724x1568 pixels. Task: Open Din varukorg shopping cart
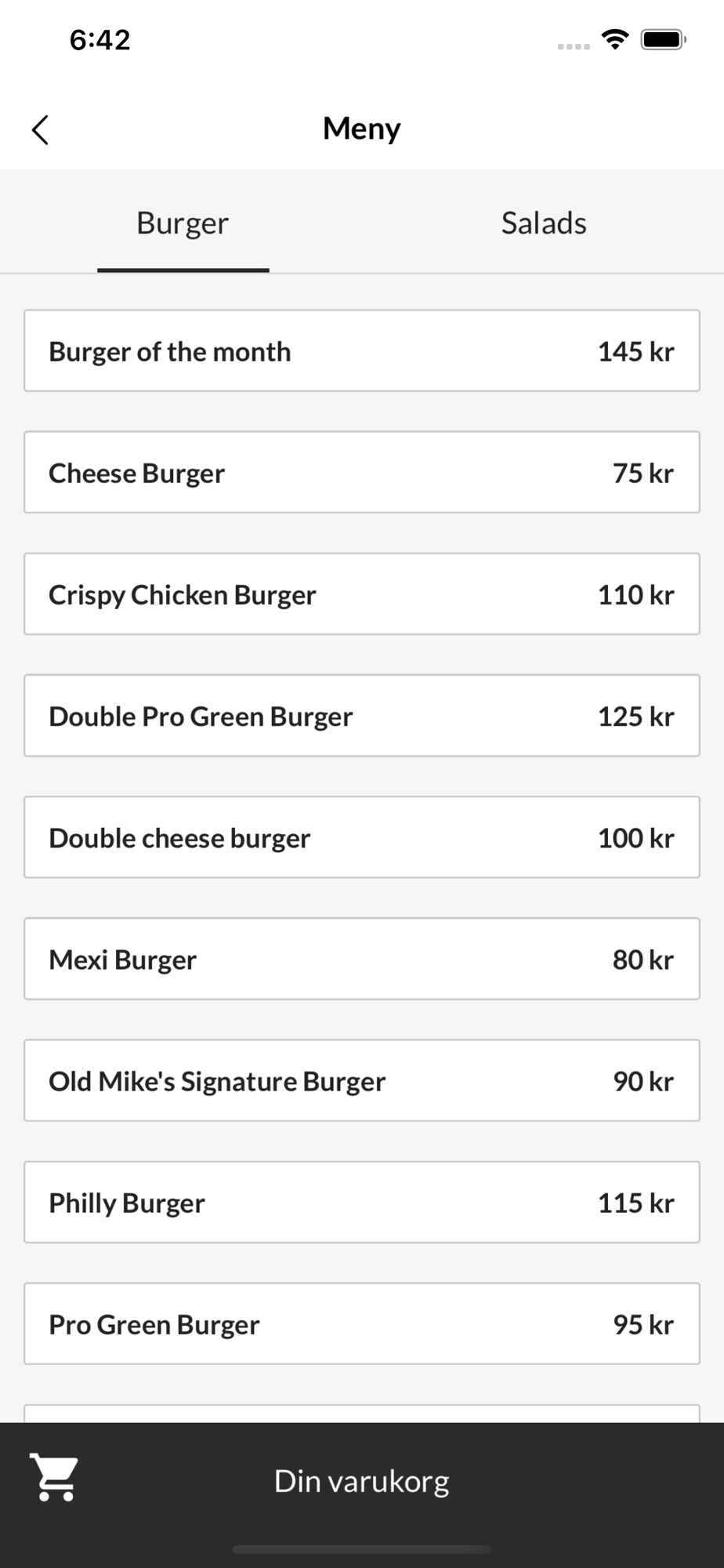[x=361, y=1481]
